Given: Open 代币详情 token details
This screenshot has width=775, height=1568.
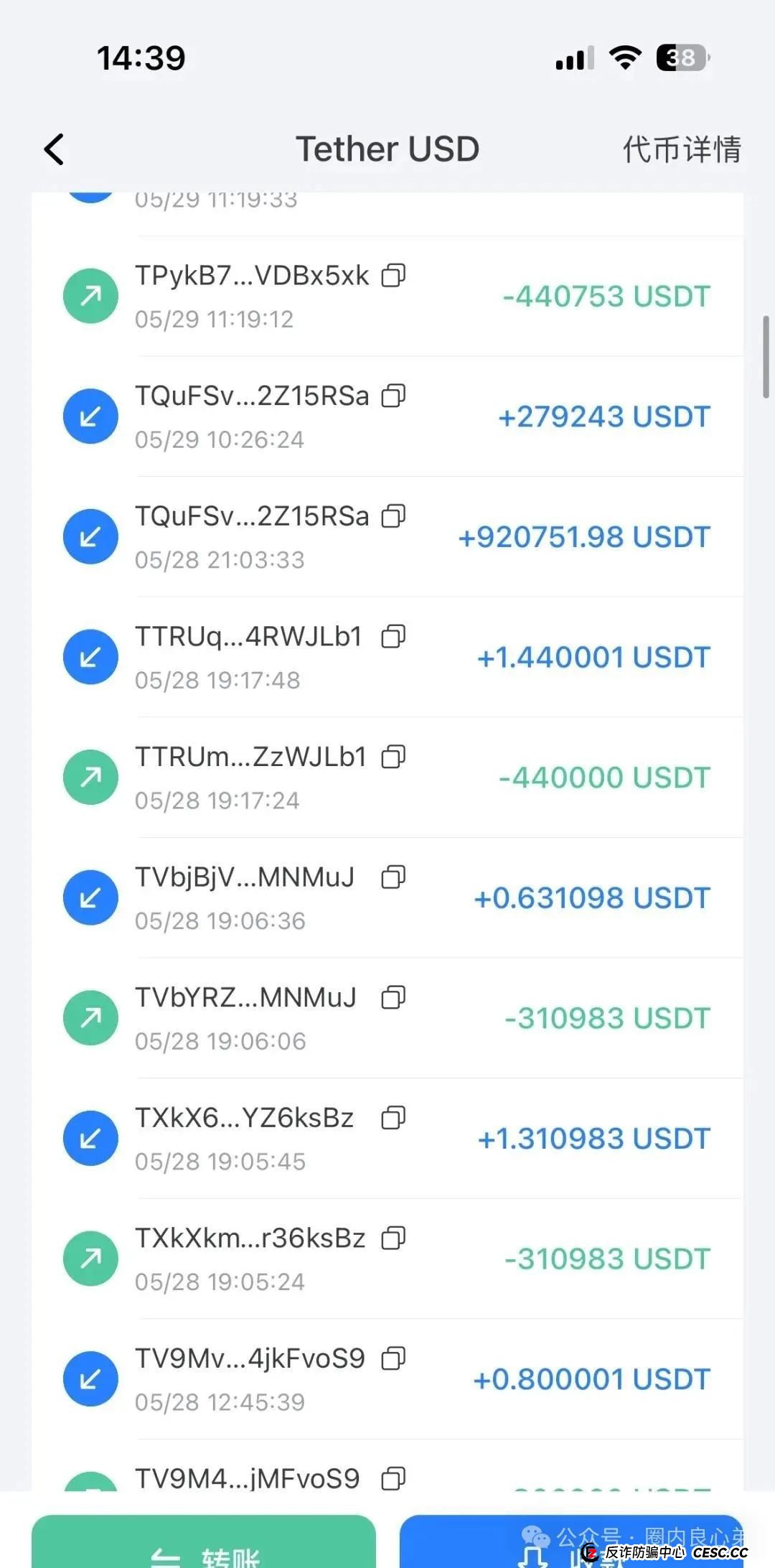Looking at the screenshot, I should tap(682, 149).
